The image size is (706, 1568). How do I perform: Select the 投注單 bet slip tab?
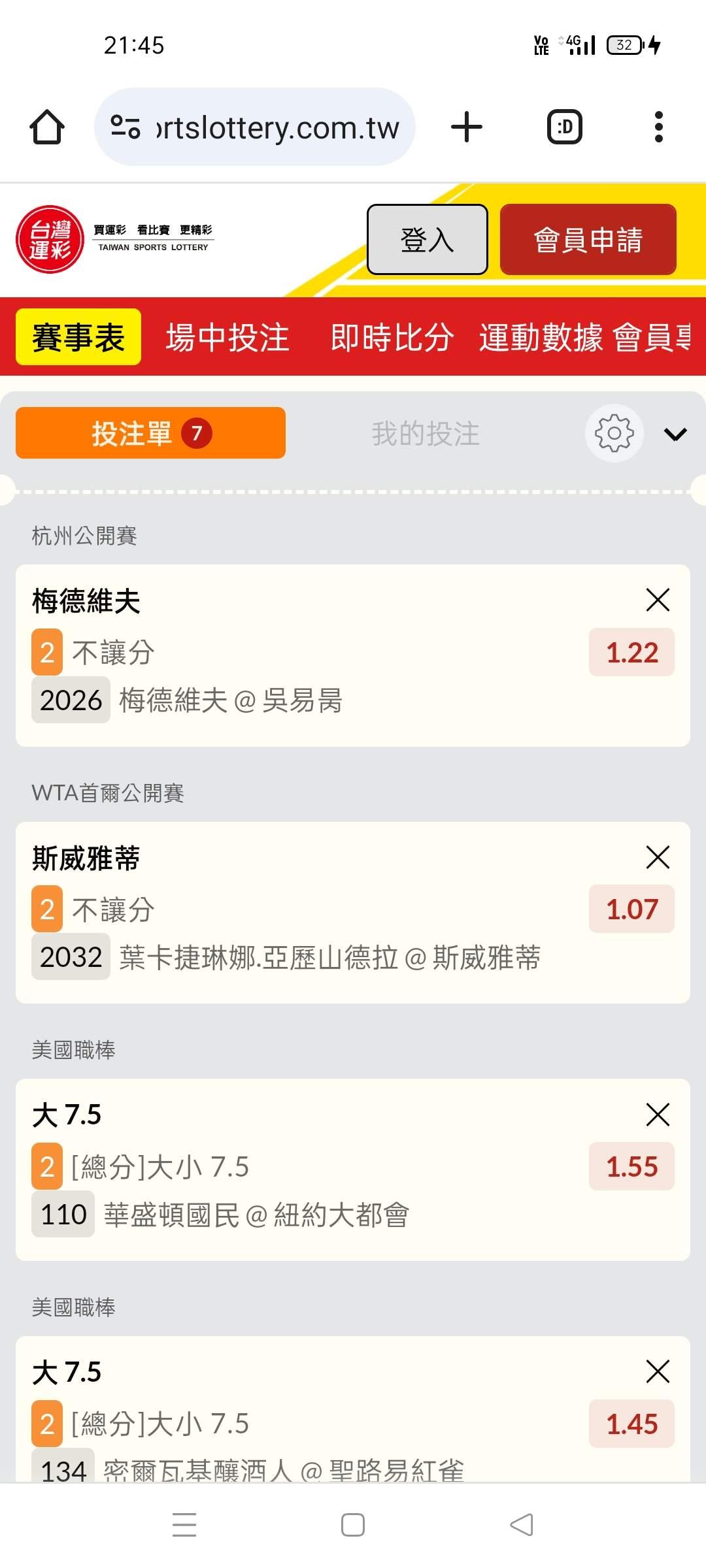click(150, 433)
